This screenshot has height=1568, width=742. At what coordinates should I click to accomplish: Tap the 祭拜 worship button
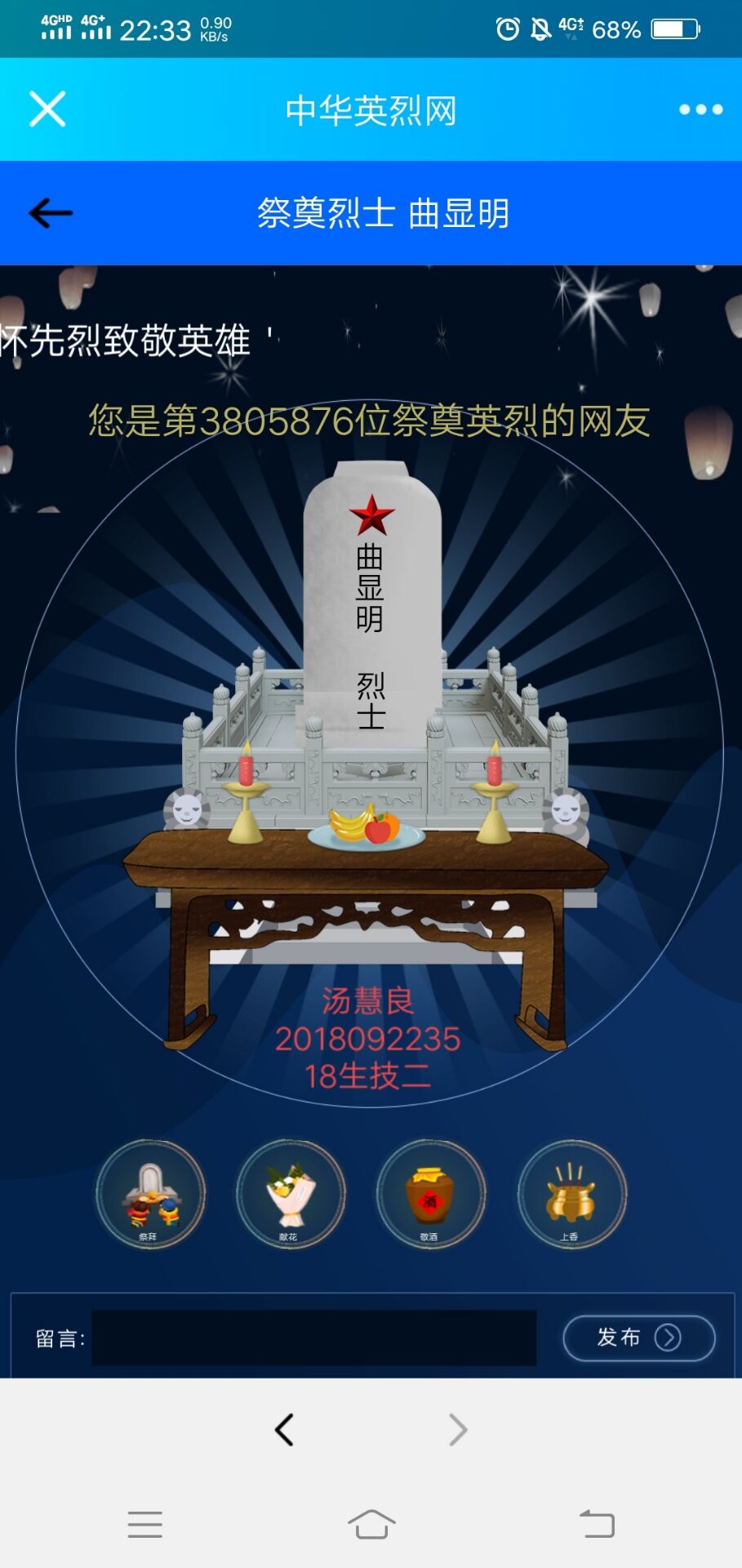pyautogui.click(x=150, y=1194)
